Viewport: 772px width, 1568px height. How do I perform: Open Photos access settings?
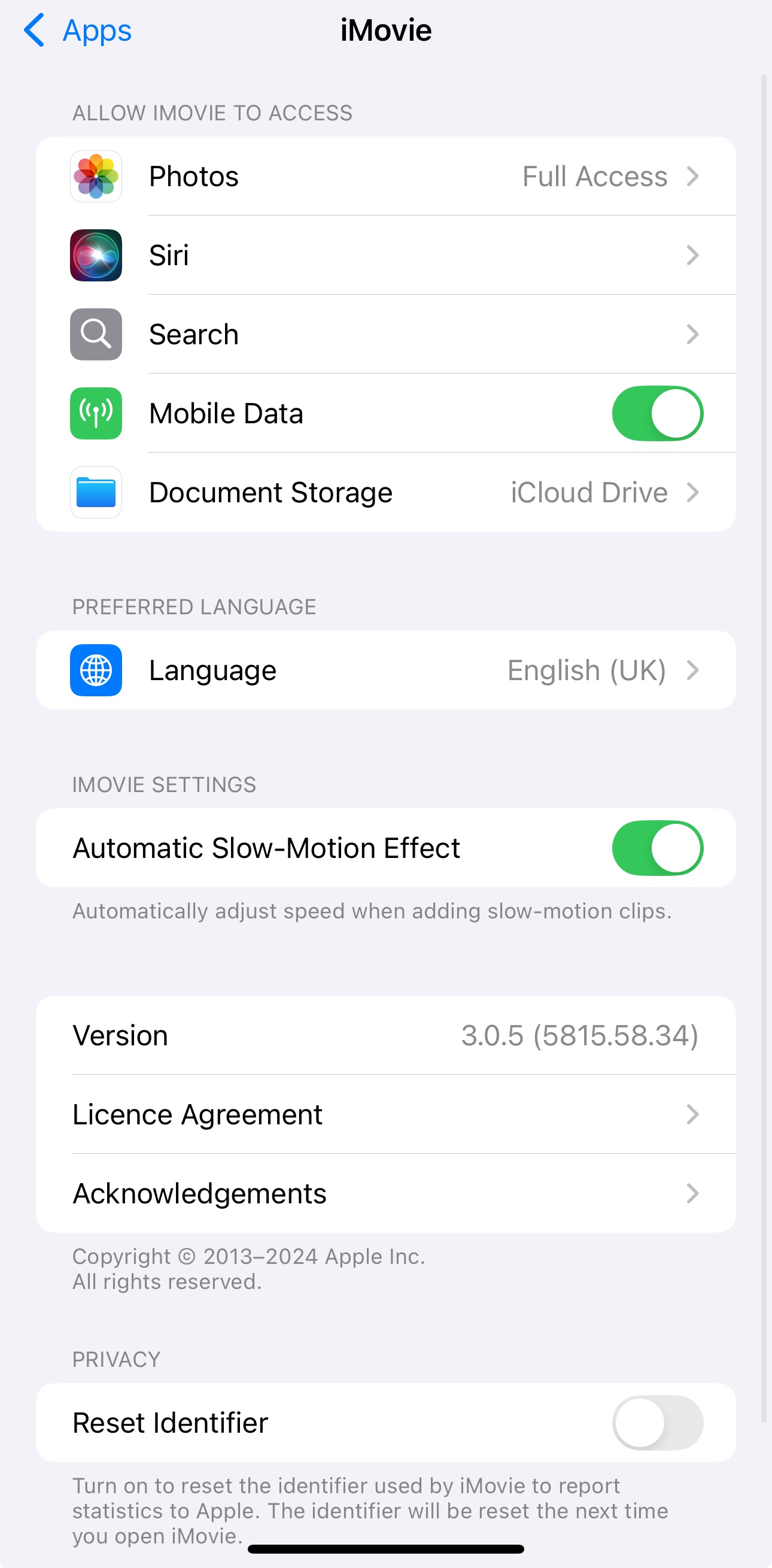tap(385, 177)
